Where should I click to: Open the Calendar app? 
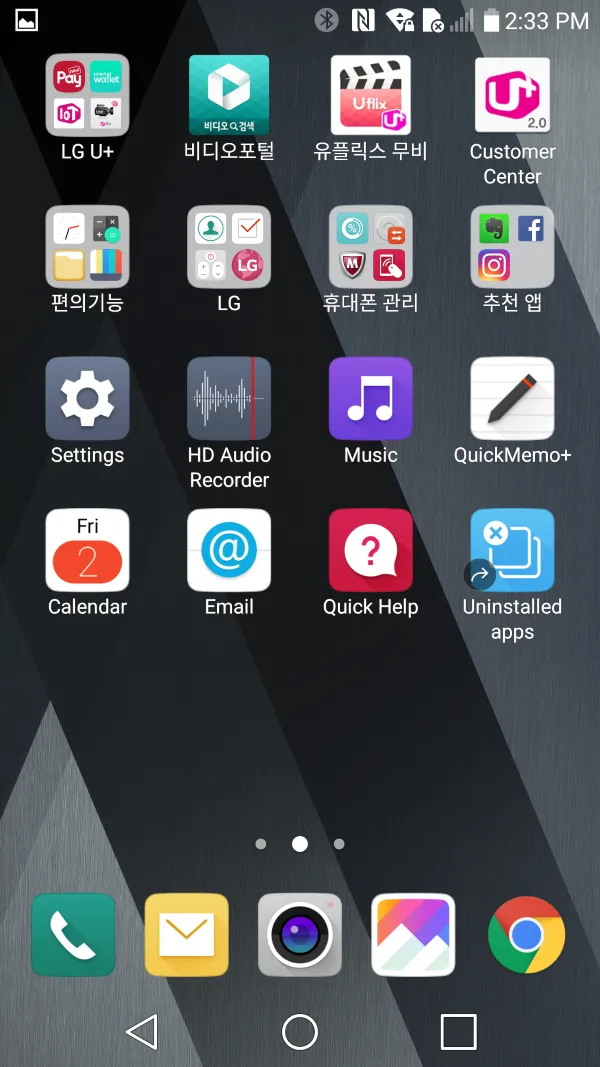point(87,551)
